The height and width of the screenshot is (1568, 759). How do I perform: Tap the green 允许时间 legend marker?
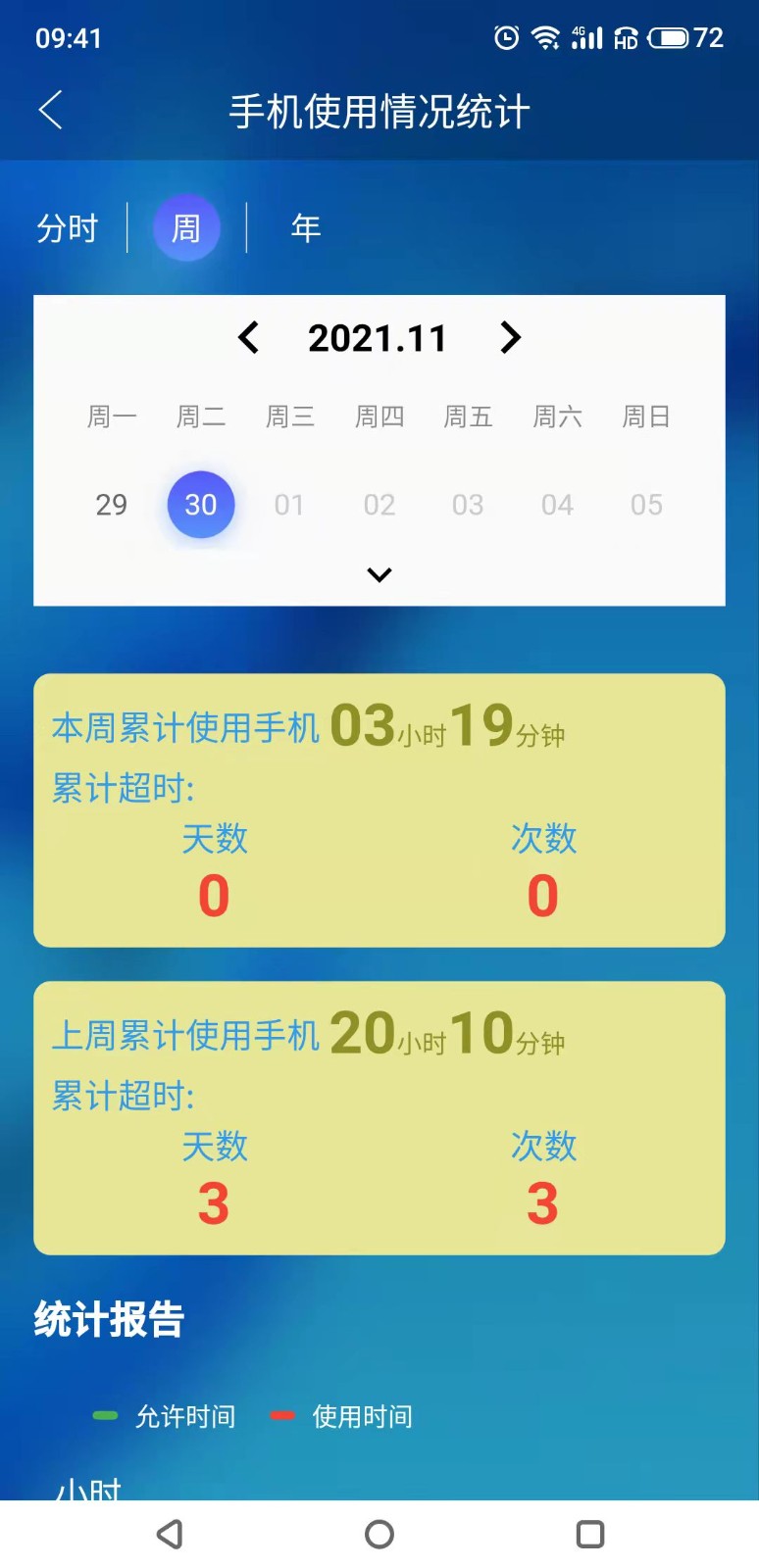[x=106, y=1415]
